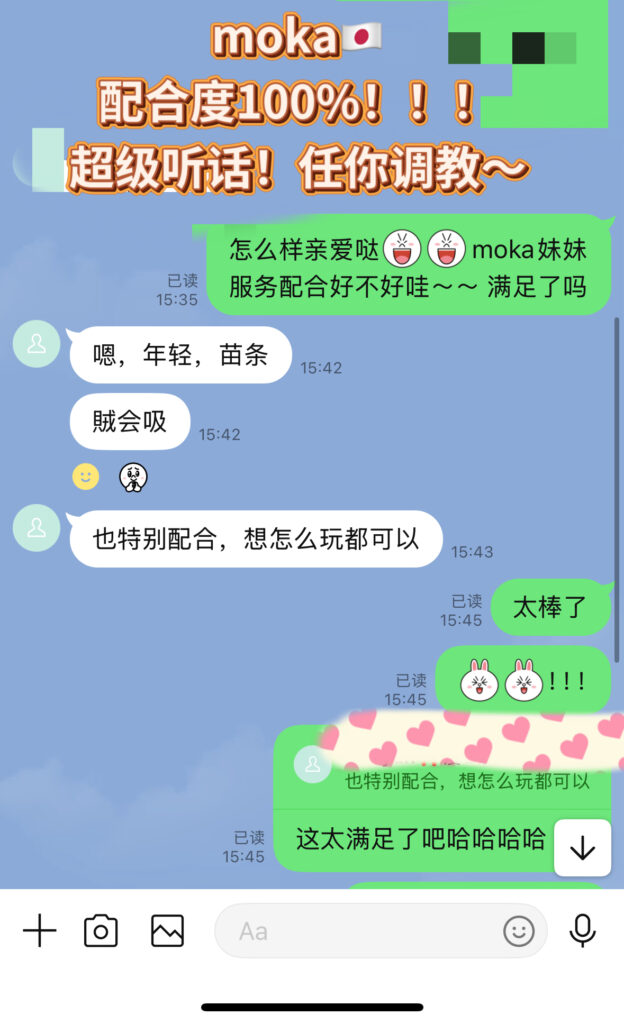Jump to latest messages with the down arrow

click(x=582, y=848)
